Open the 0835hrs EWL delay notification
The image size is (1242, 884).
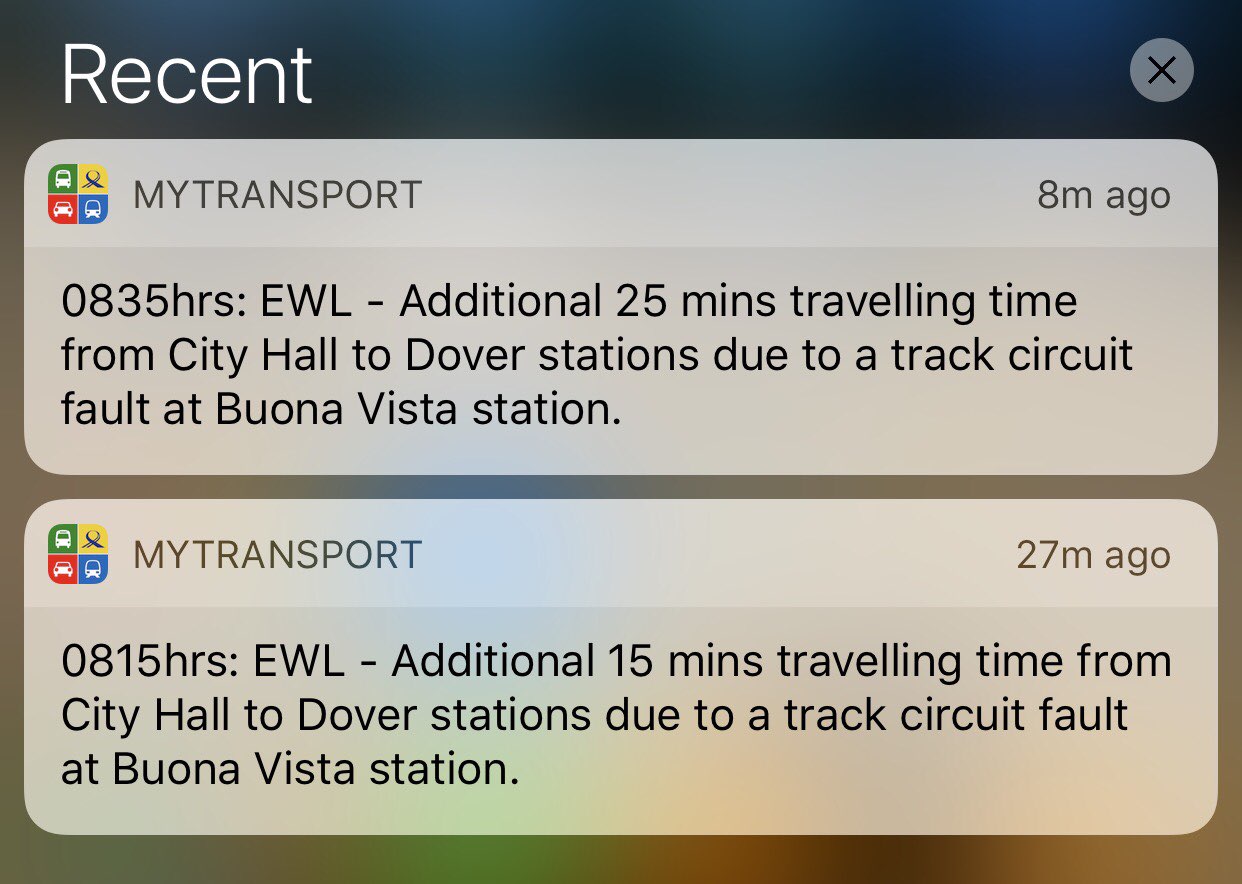pos(620,357)
